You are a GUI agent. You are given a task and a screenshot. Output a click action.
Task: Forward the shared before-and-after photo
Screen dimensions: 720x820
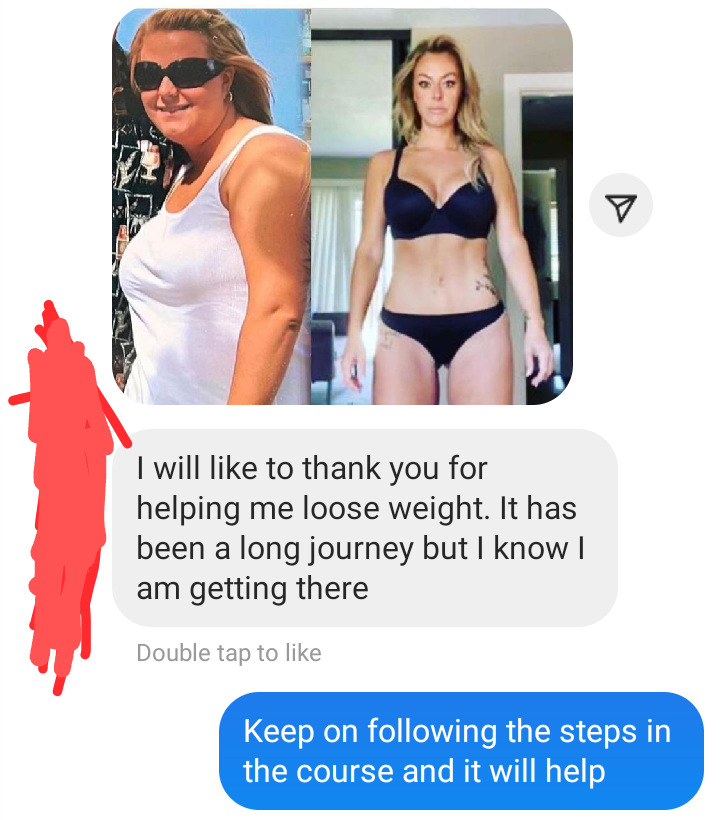click(x=621, y=207)
